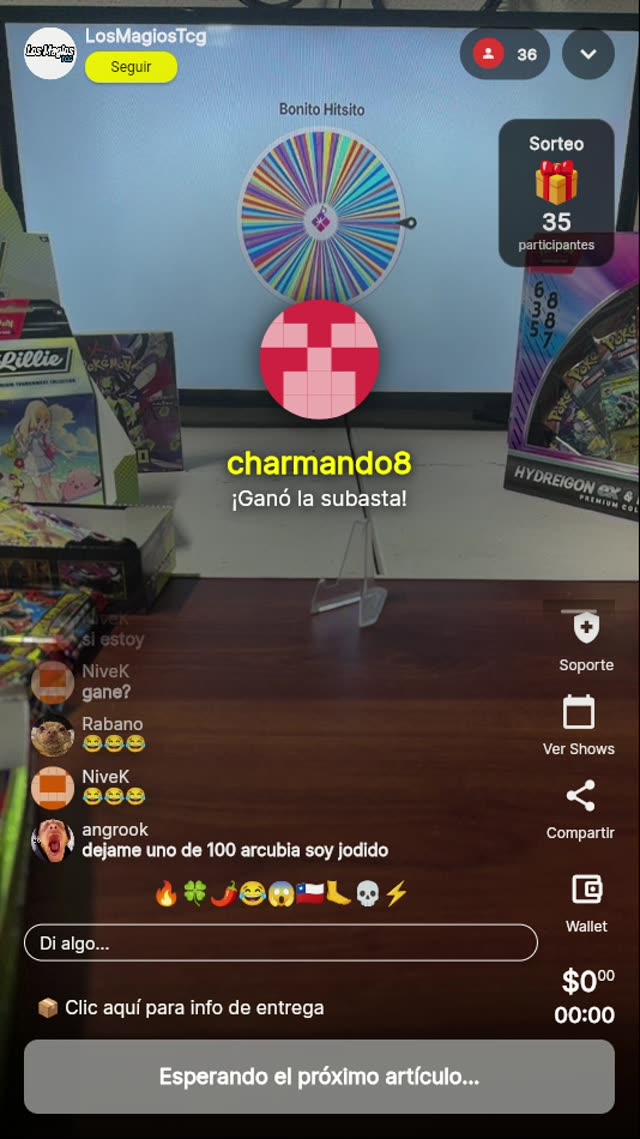Send the Chile flag emoji reaction
The width and height of the screenshot is (640, 1139).
310,894
